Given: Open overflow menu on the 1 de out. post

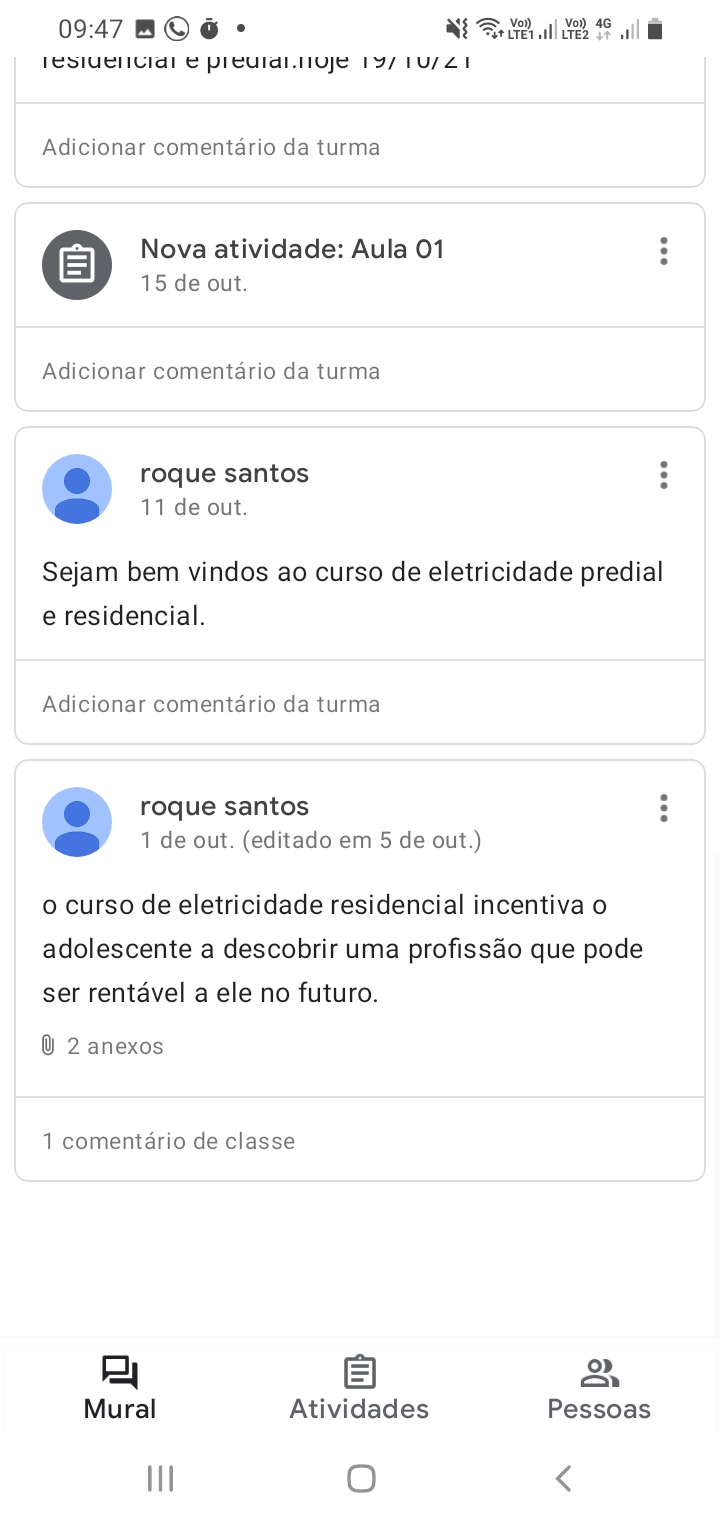Looking at the screenshot, I should [x=663, y=808].
